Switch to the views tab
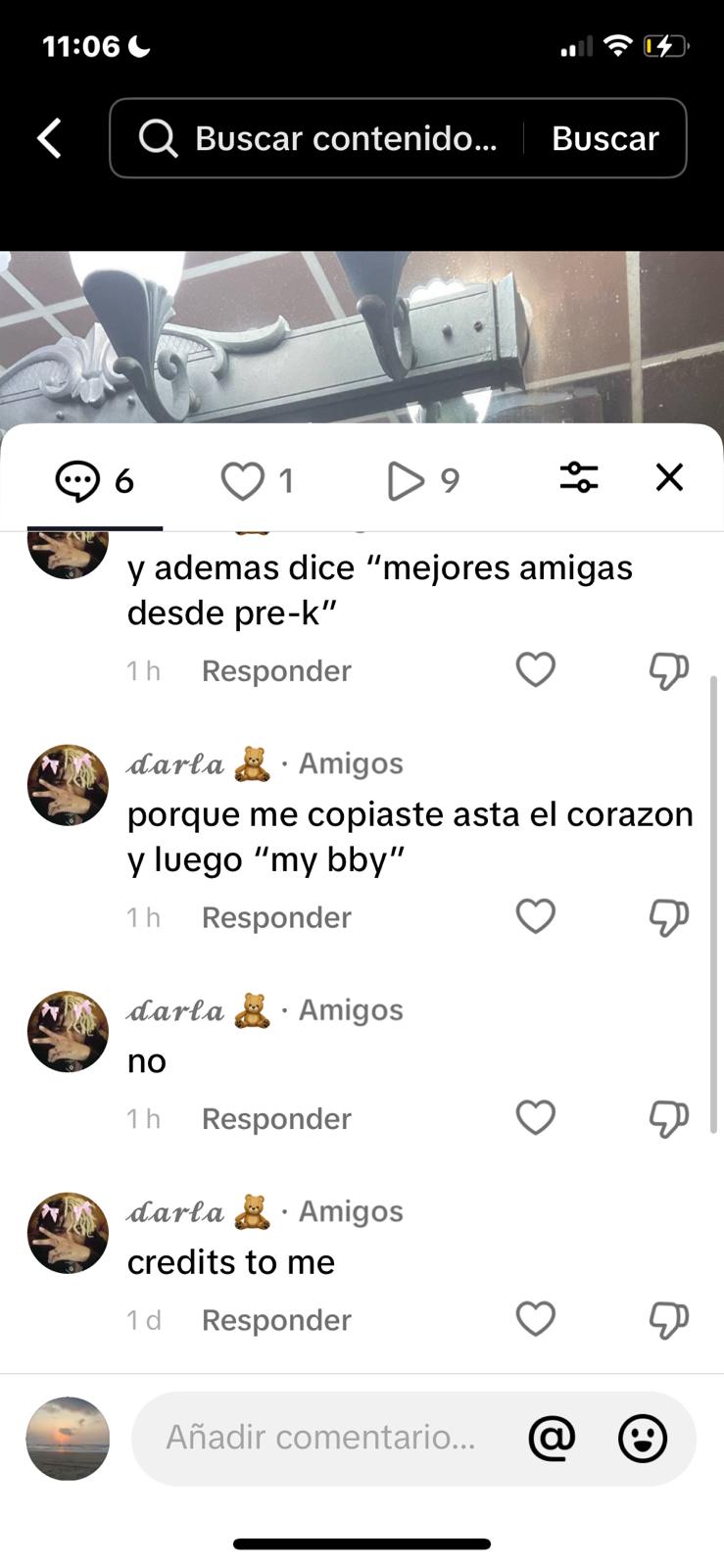Screen dimensions: 724x1568 pos(422,481)
